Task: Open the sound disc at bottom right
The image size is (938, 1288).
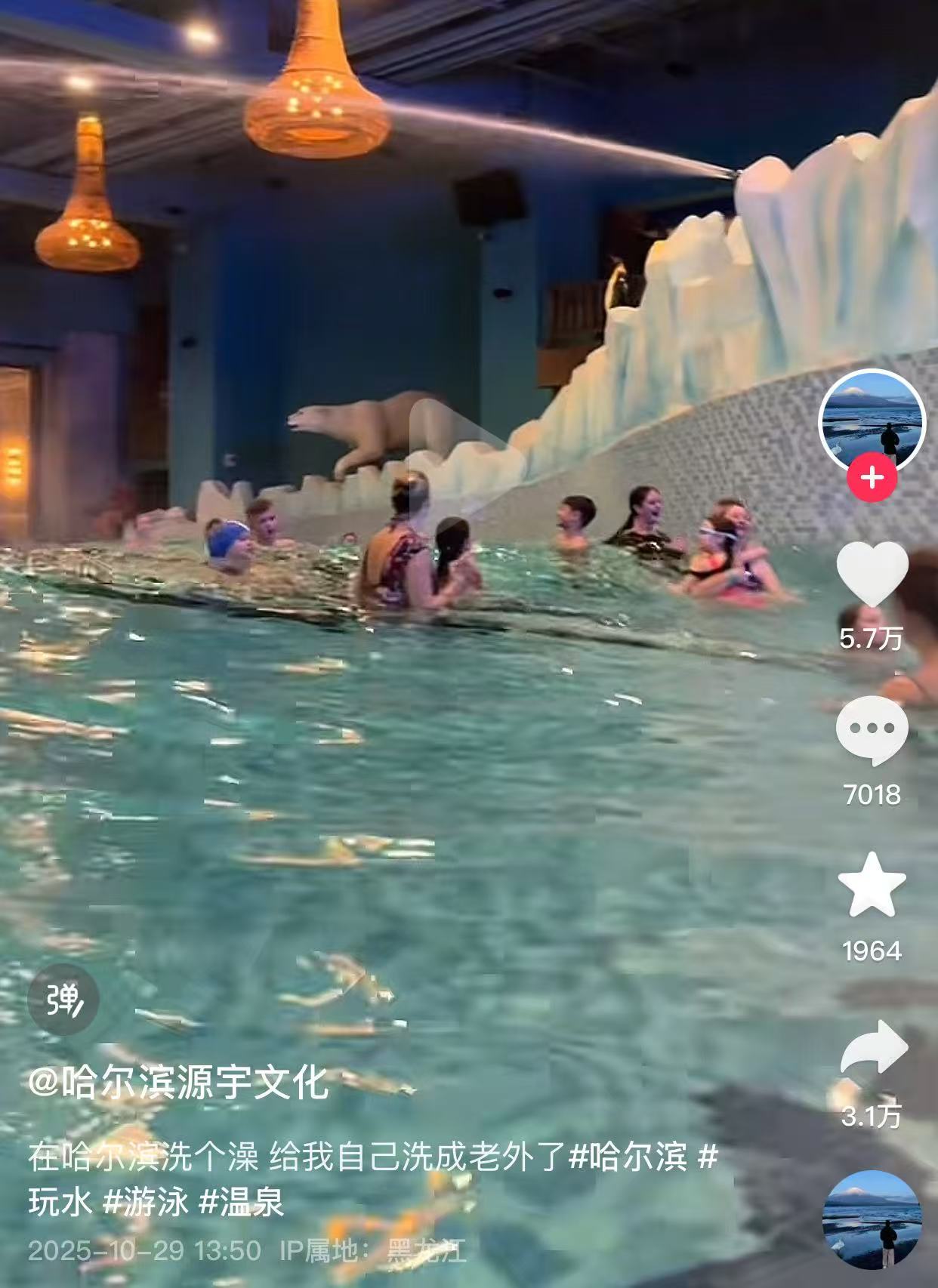Action: (x=872, y=1220)
